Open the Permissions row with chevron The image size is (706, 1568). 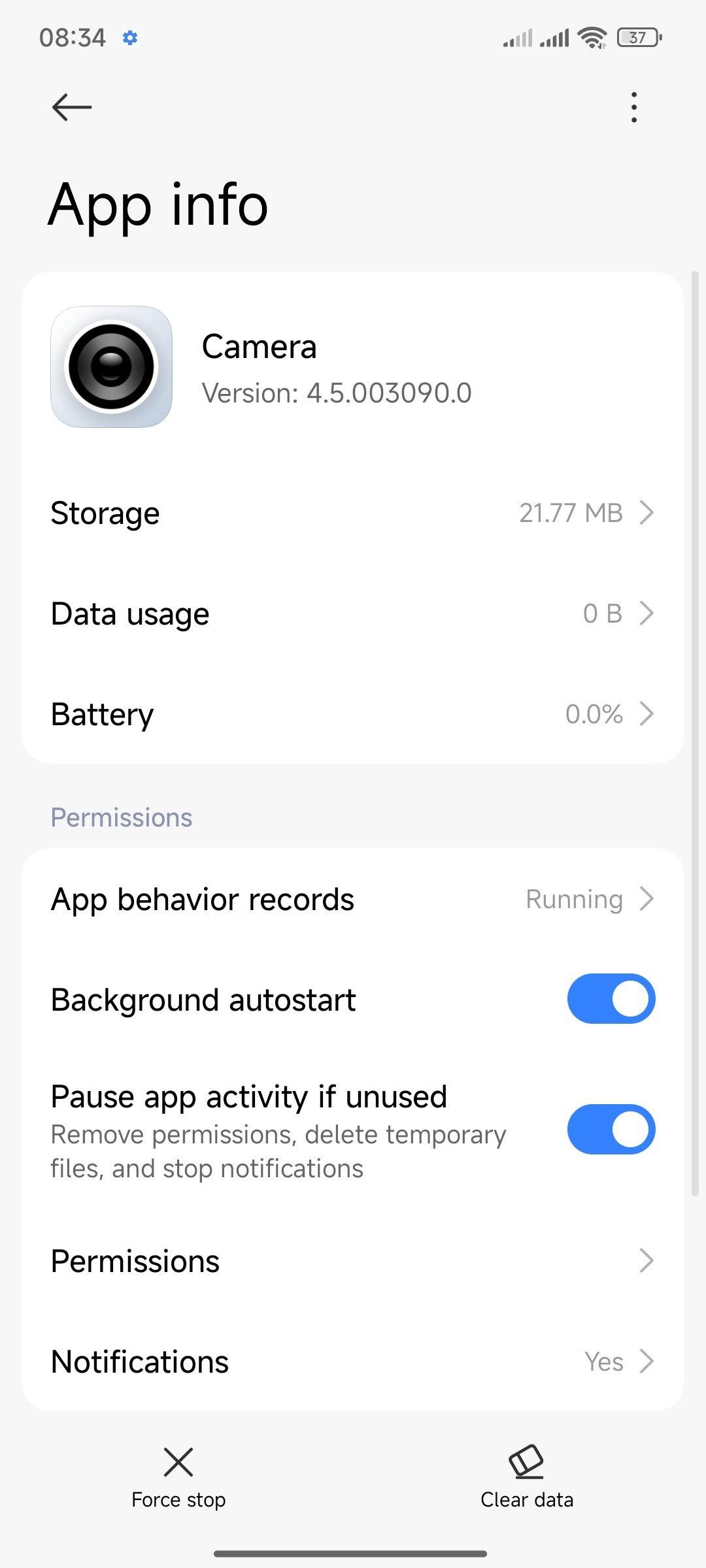click(x=353, y=1261)
